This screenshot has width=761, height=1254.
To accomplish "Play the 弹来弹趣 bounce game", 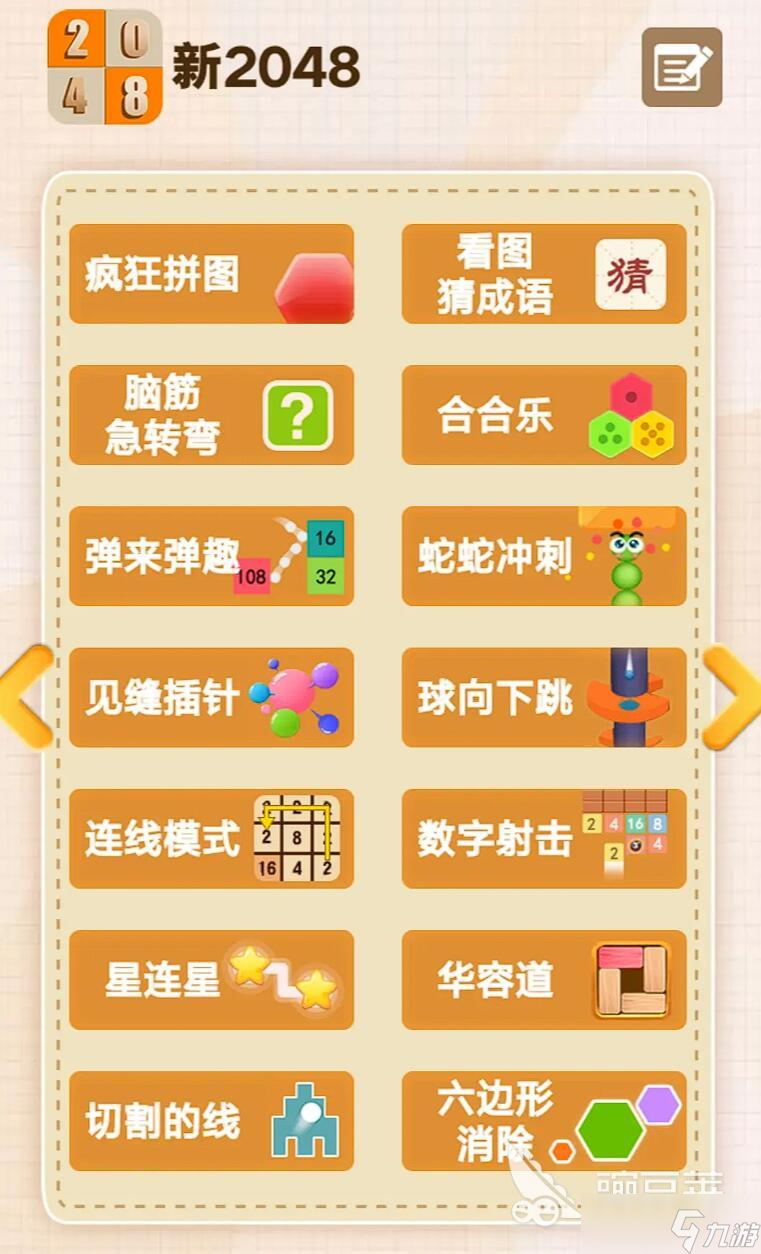I will [211, 556].
